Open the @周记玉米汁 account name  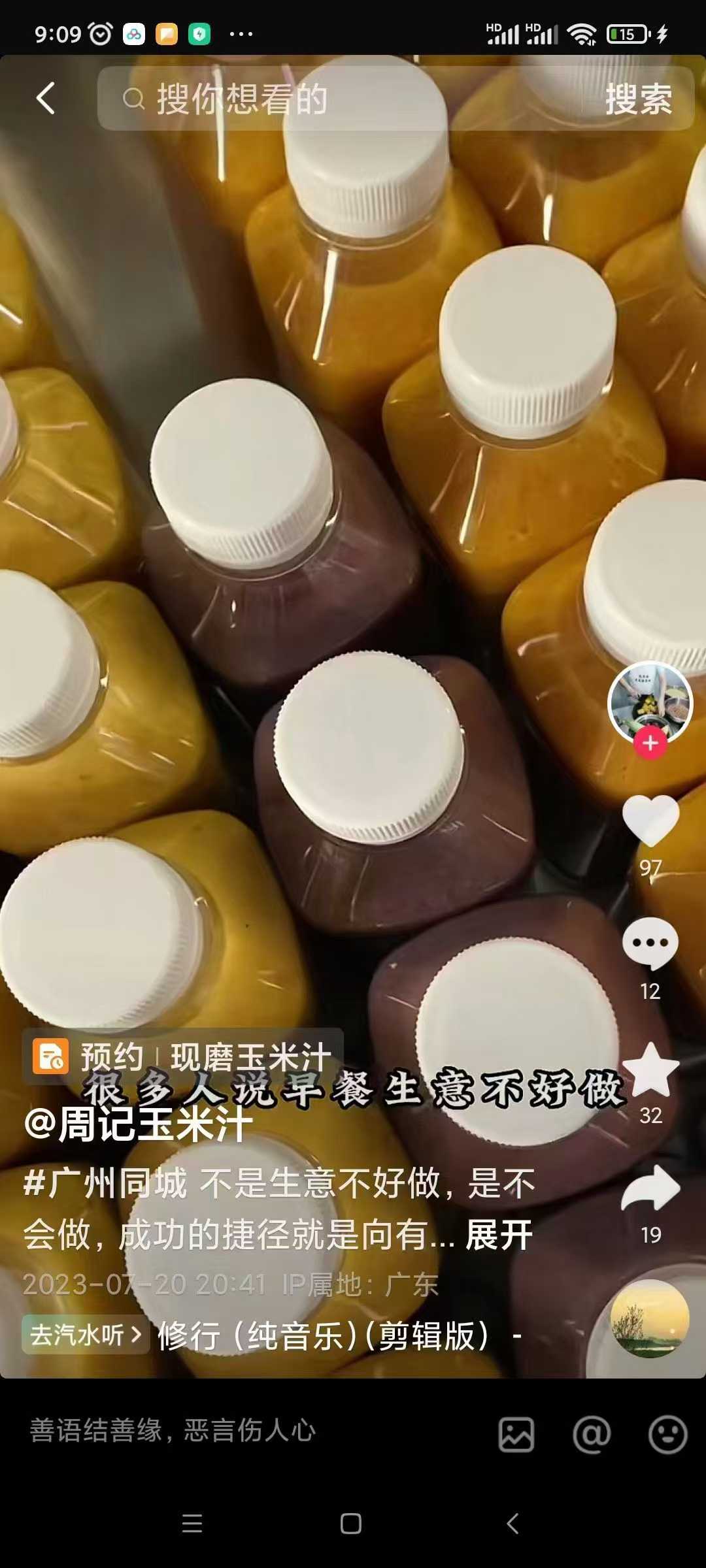(x=139, y=1125)
